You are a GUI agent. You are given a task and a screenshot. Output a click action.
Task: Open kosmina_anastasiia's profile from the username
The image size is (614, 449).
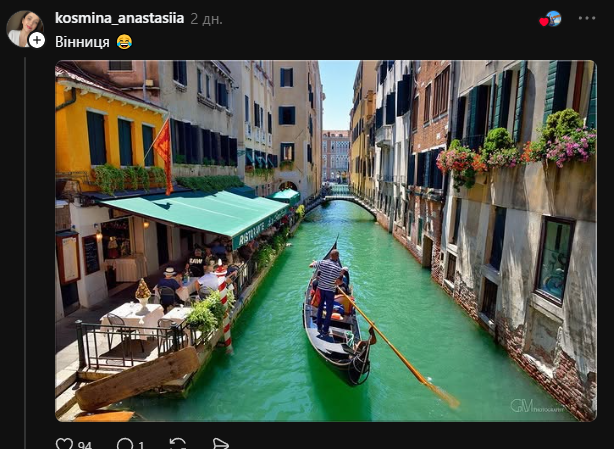(x=119, y=19)
